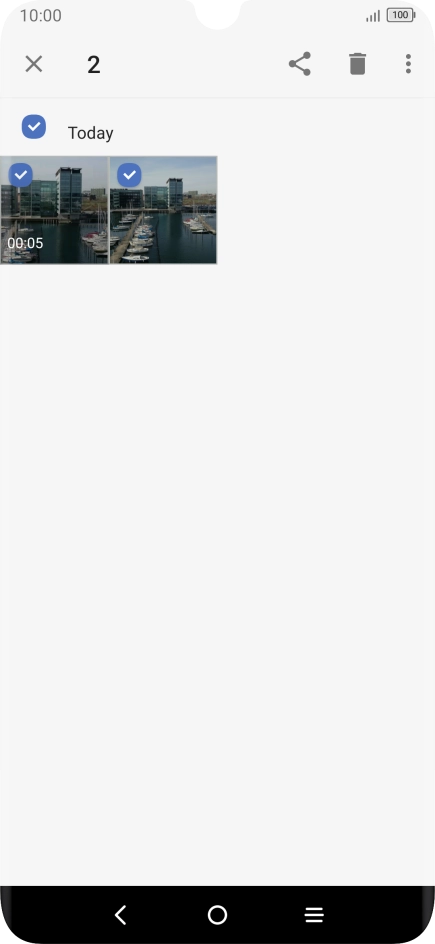This screenshot has height=944, width=435.
Task: Delete the selected items
Action: click(357, 64)
